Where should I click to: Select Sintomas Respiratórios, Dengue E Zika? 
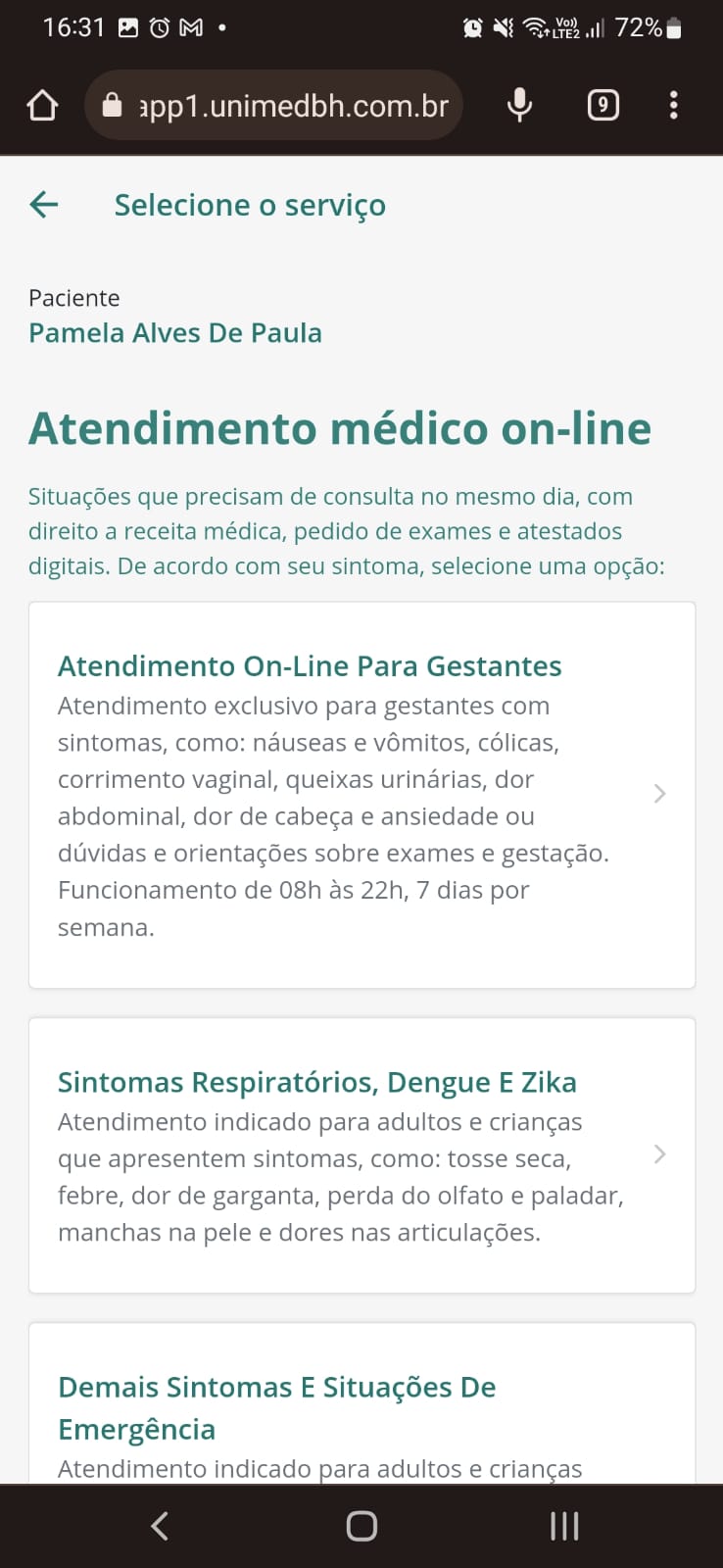click(x=361, y=1154)
